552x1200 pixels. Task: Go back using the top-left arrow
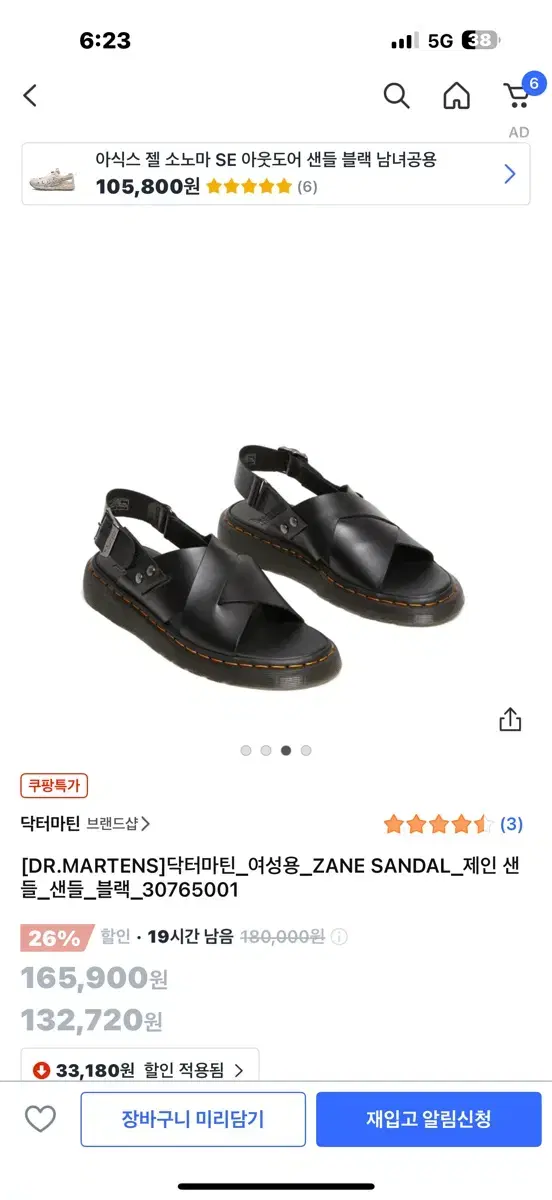click(30, 96)
